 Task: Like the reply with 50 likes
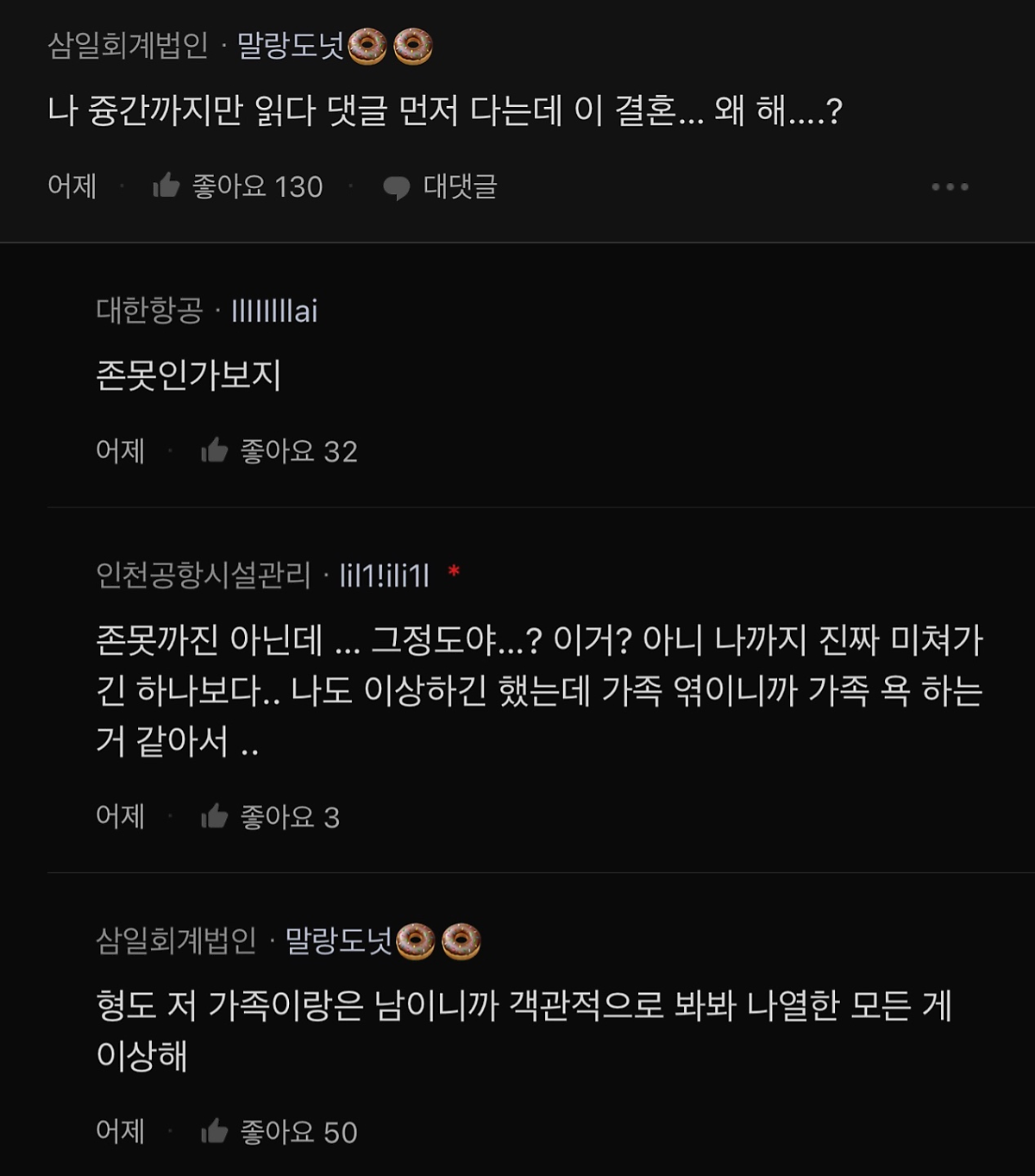[x=215, y=1131]
